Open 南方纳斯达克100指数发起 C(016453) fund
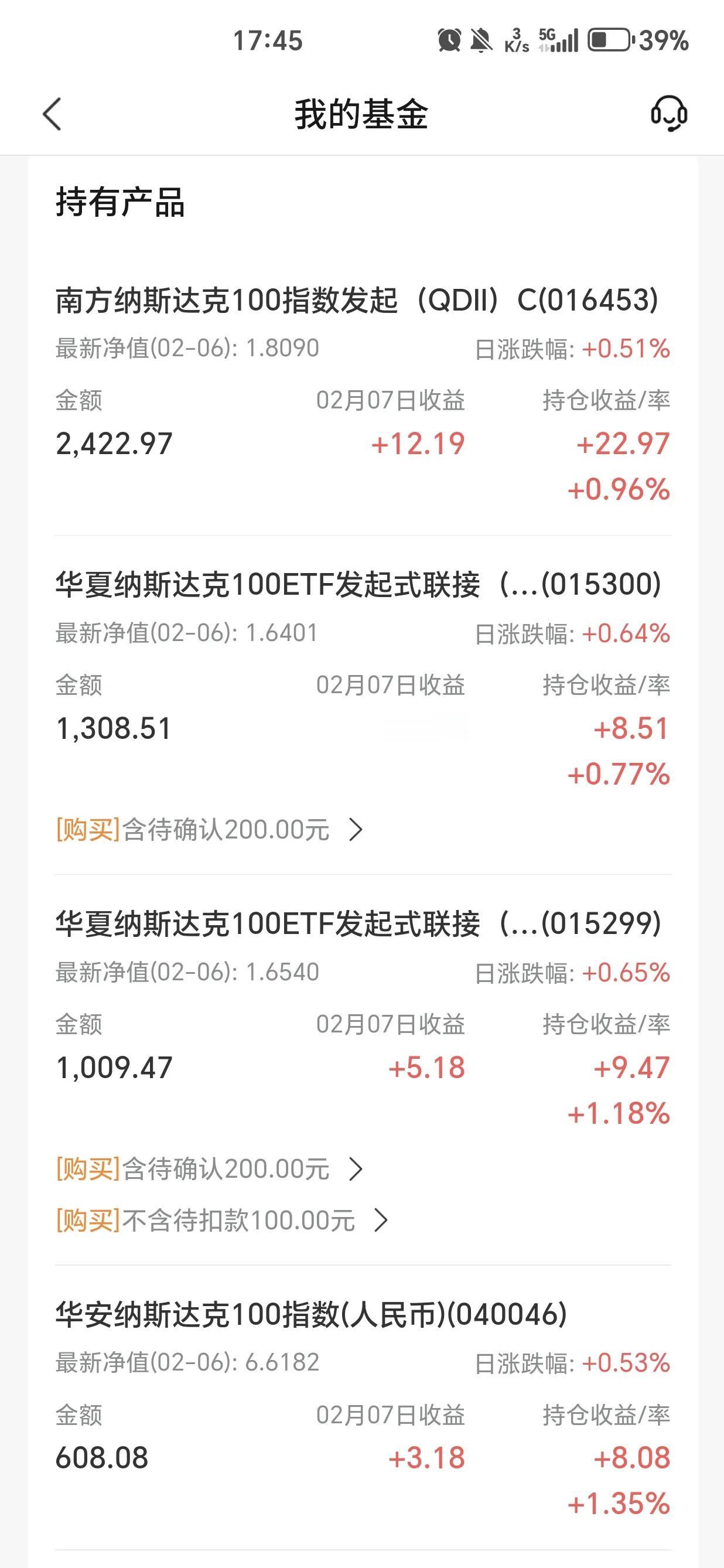Image resolution: width=724 pixels, height=1568 pixels. tap(357, 301)
